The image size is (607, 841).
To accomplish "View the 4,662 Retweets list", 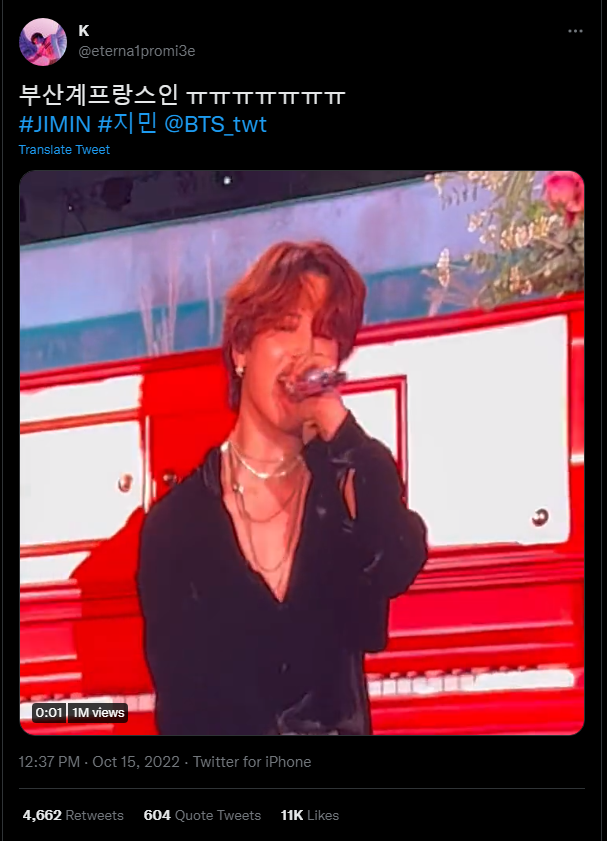I will [72, 815].
